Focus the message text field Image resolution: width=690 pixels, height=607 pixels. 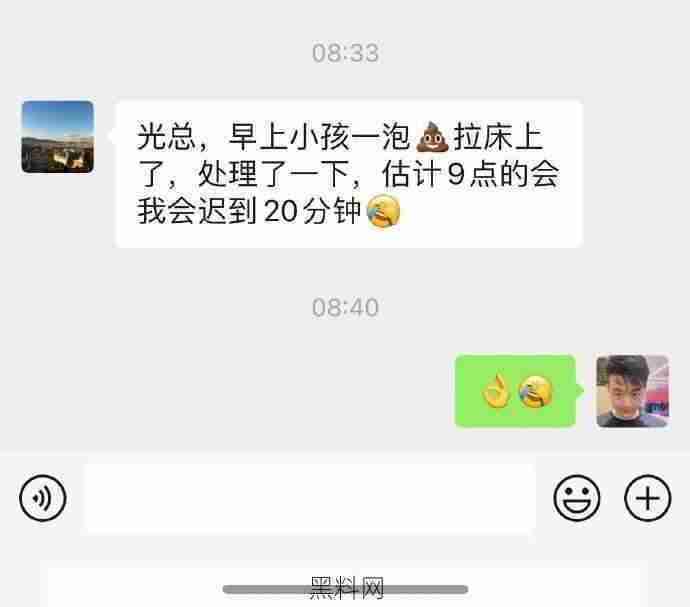click(309, 498)
